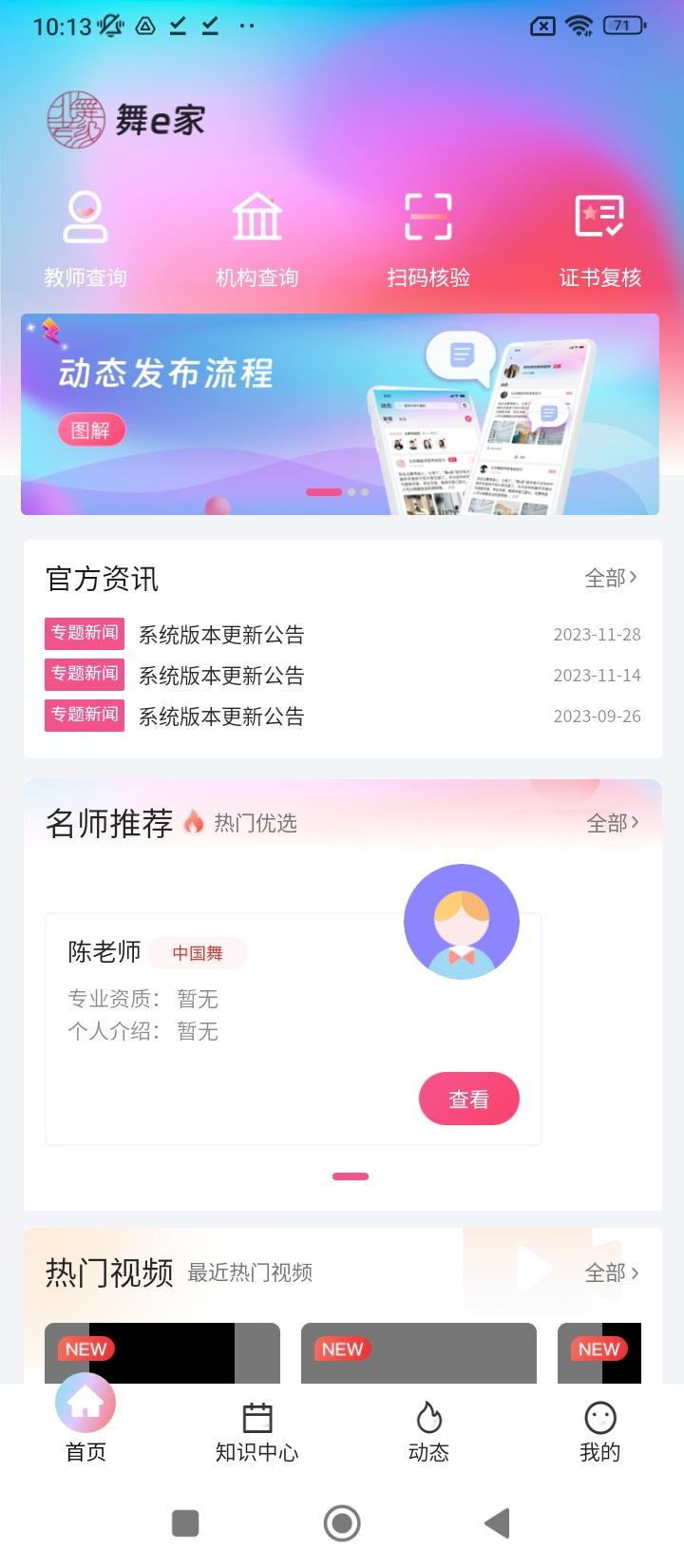Select the second carousel indicator dot
684x1568 pixels.
point(350,492)
